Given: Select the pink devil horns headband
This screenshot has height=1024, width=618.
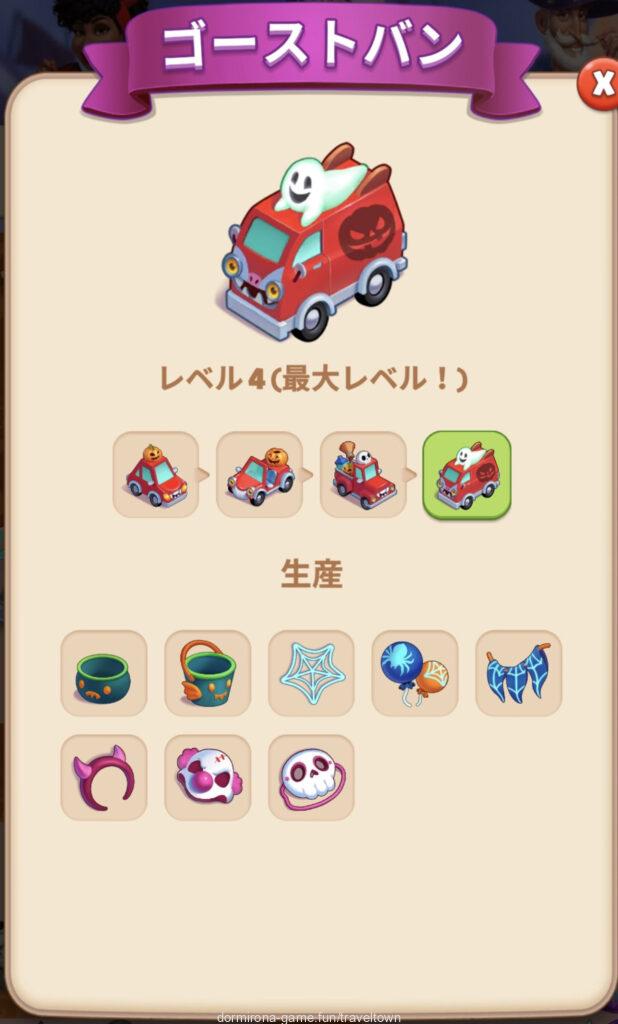Looking at the screenshot, I should 104,777.
